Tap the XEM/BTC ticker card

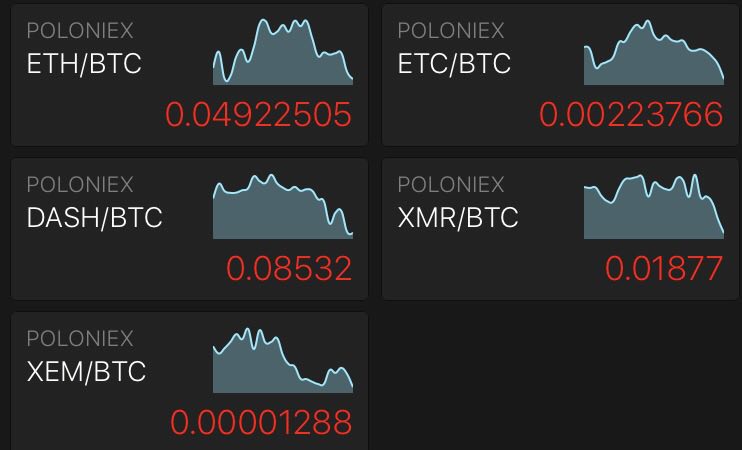pyautogui.click(x=189, y=382)
